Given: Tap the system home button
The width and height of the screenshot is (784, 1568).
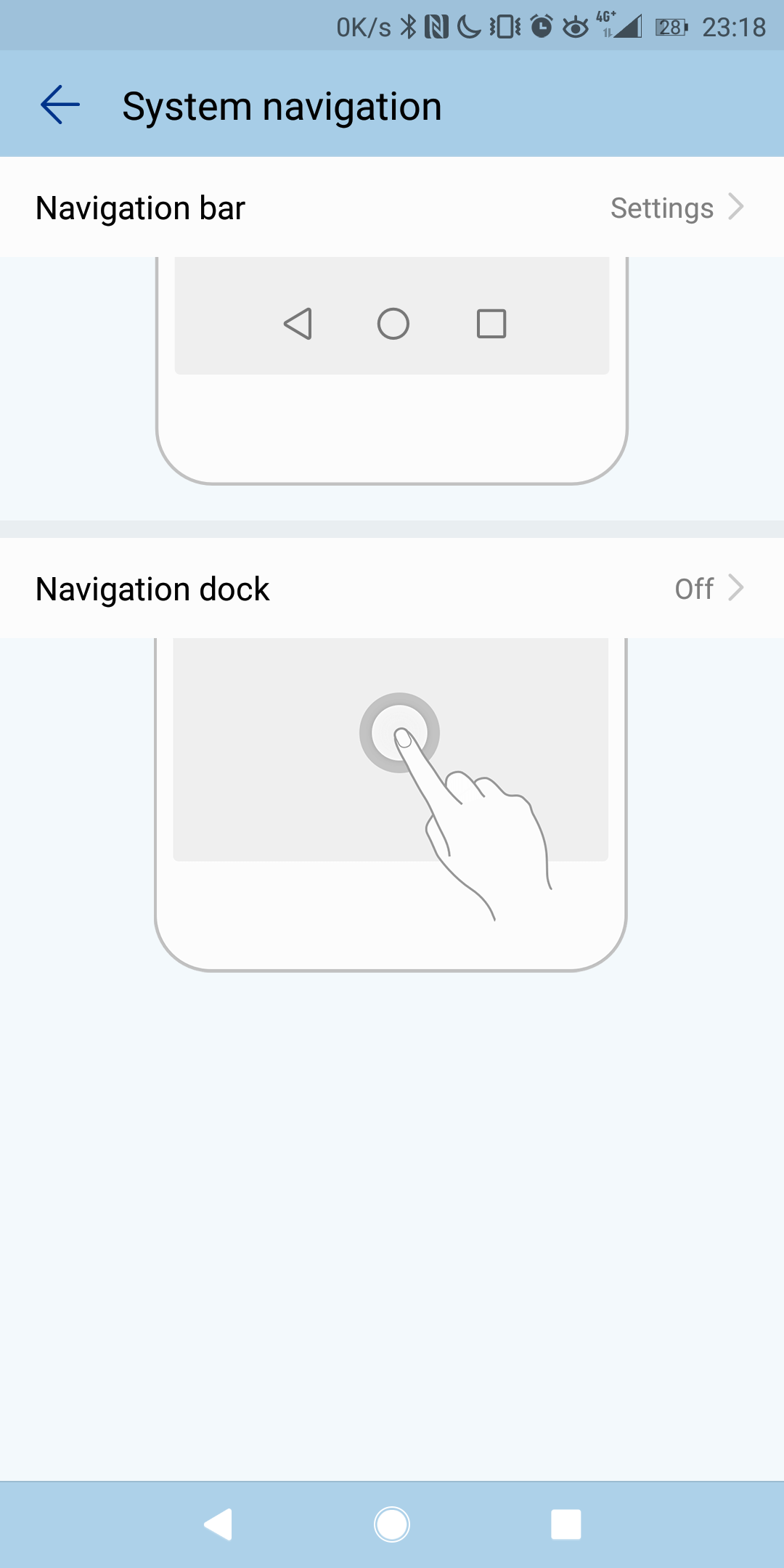Looking at the screenshot, I should [x=392, y=1524].
